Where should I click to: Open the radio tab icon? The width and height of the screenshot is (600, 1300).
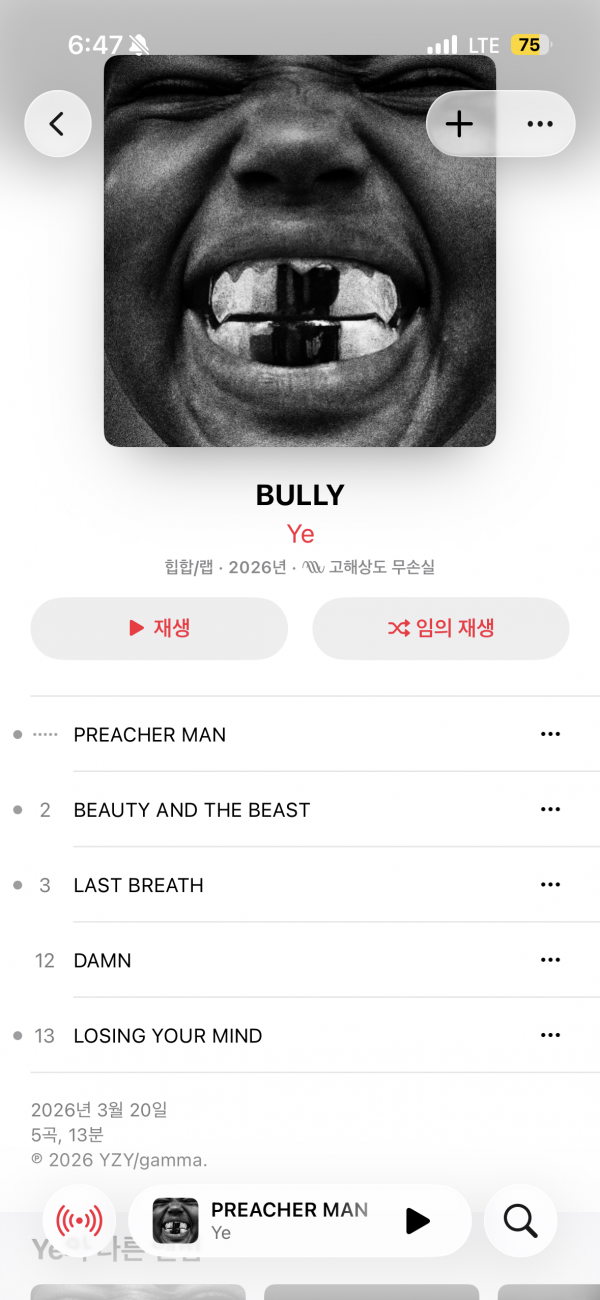click(x=79, y=1221)
